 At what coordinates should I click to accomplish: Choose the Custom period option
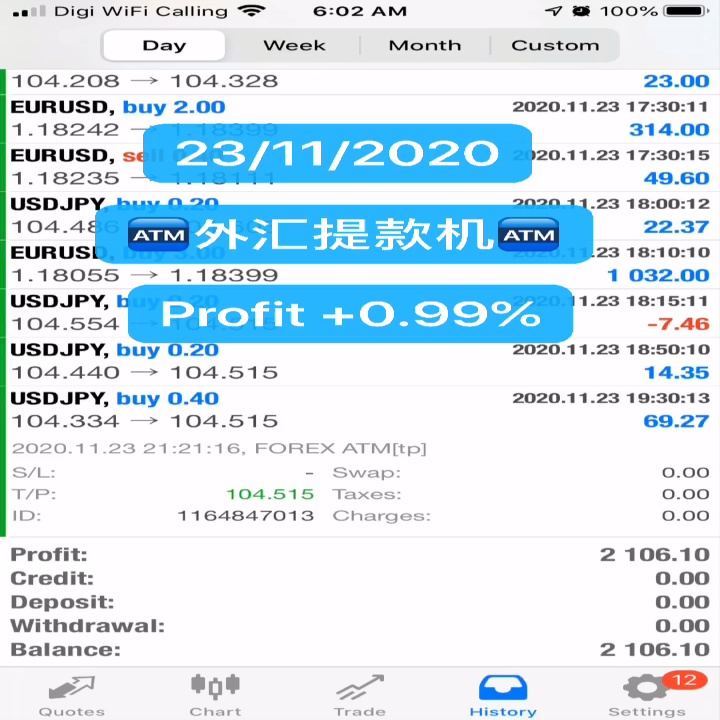tap(555, 45)
